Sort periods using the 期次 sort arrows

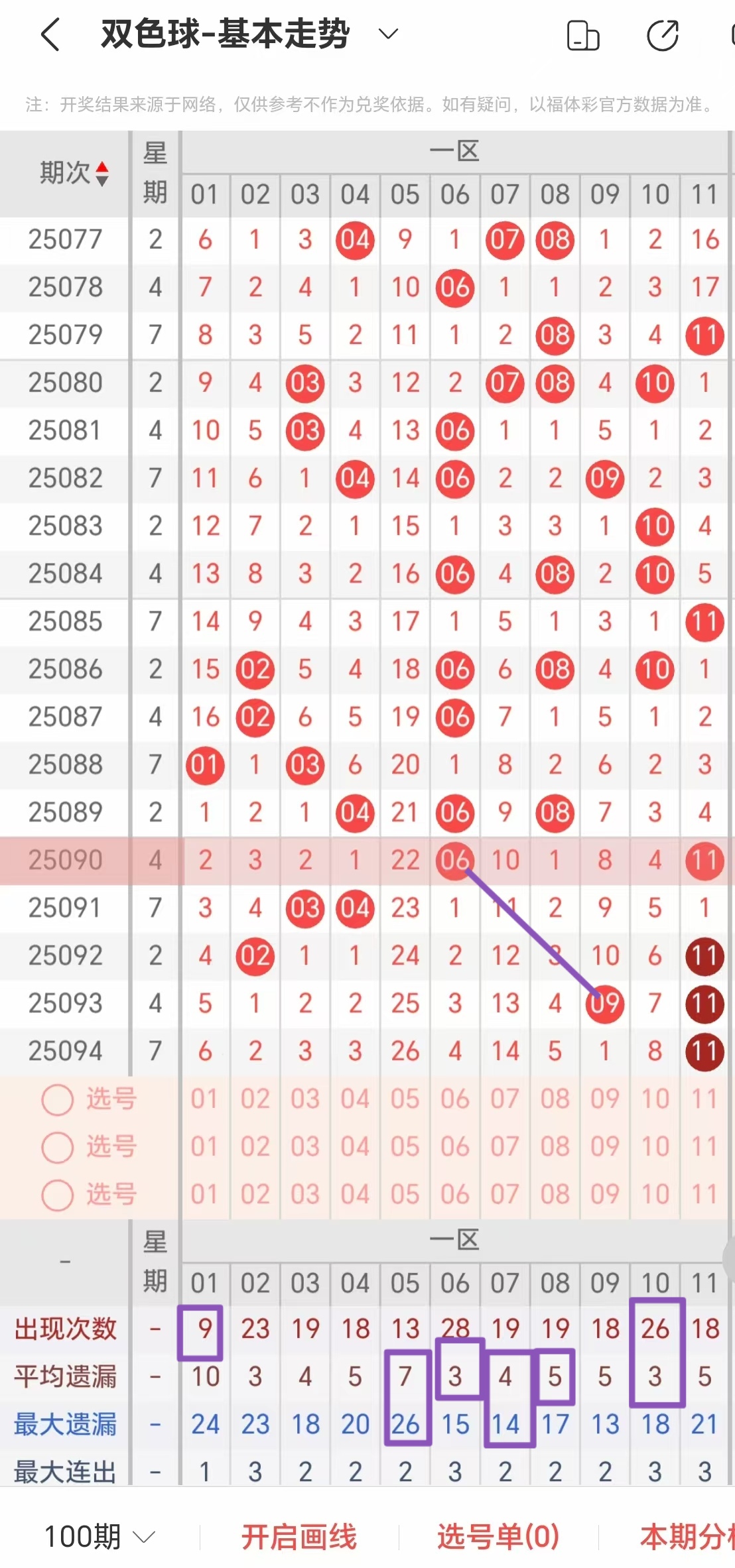point(103,174)
